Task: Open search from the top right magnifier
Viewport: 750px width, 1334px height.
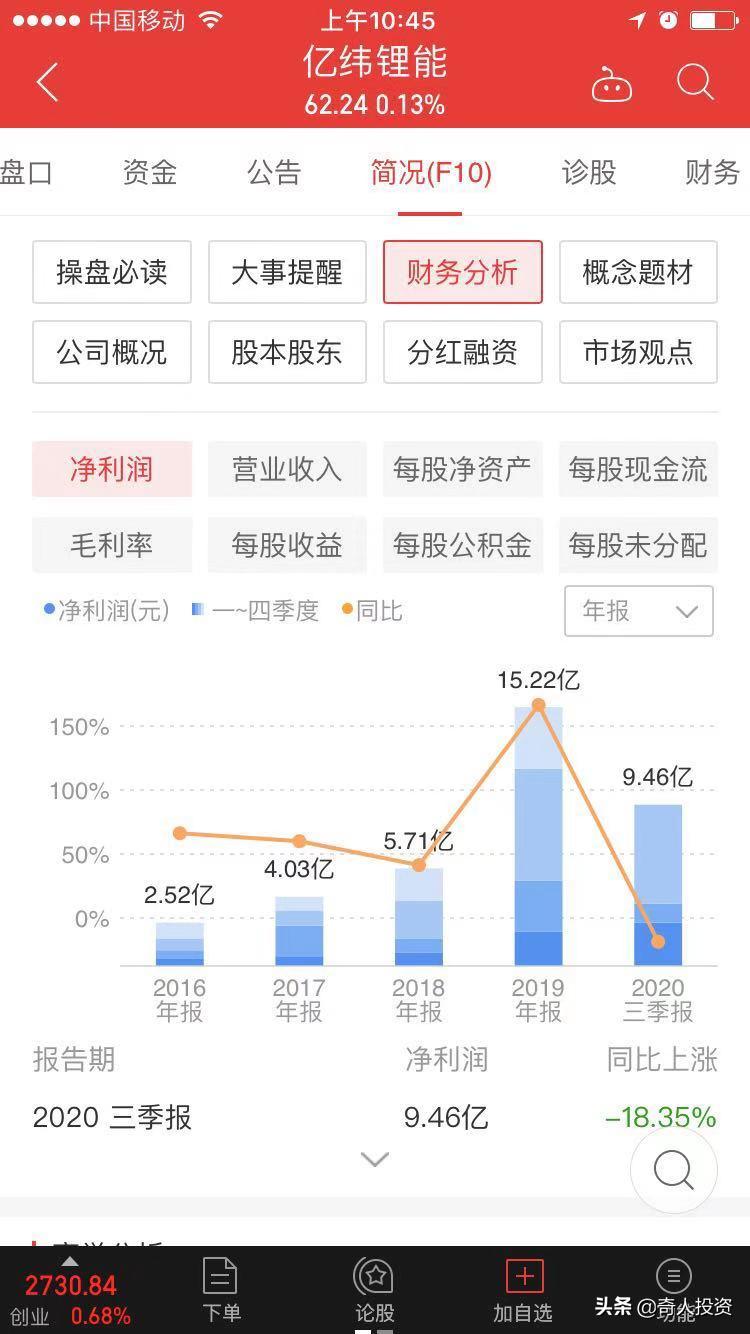Action: point(694,83)
